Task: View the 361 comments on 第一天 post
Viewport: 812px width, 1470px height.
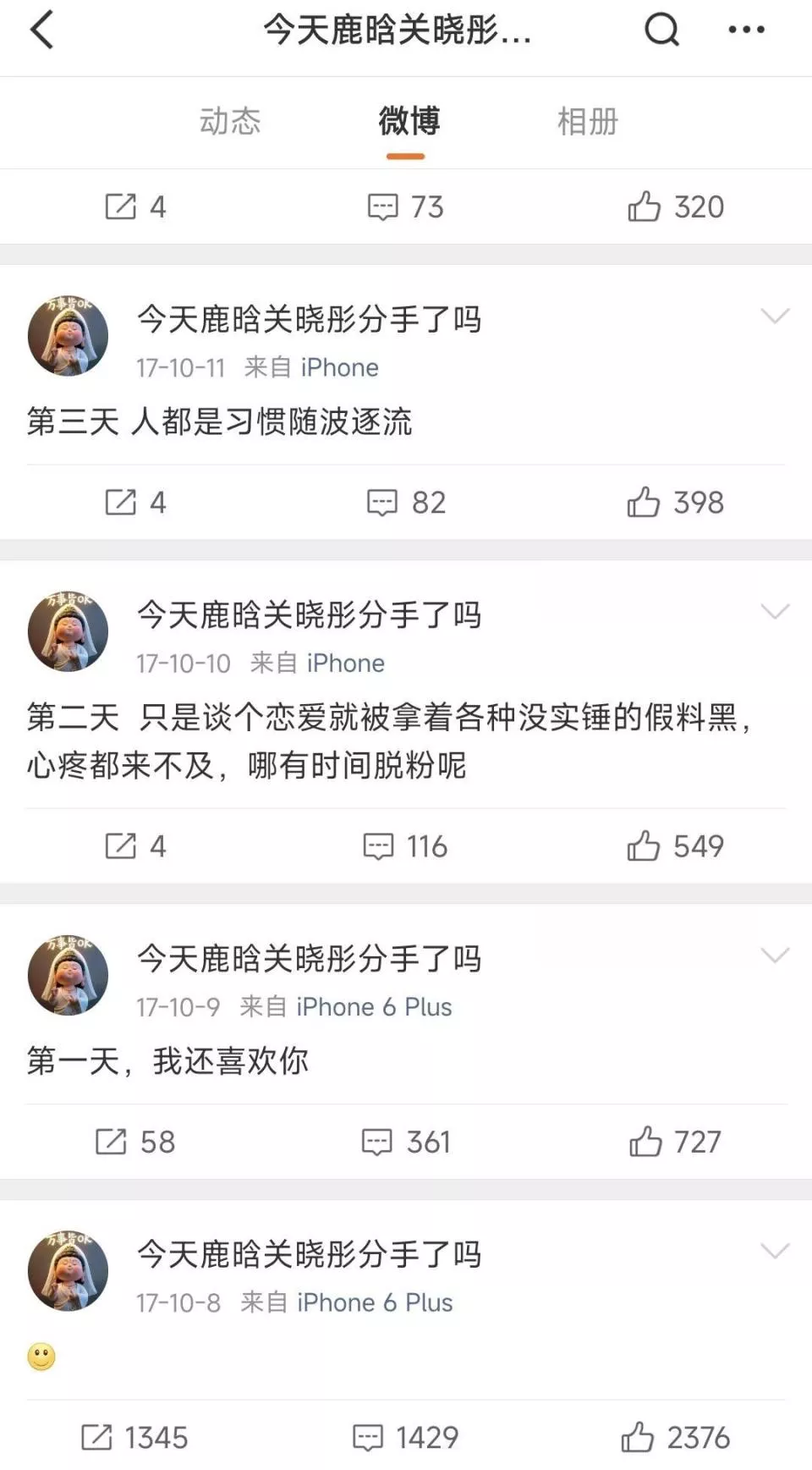Action: click(406, 1142)
